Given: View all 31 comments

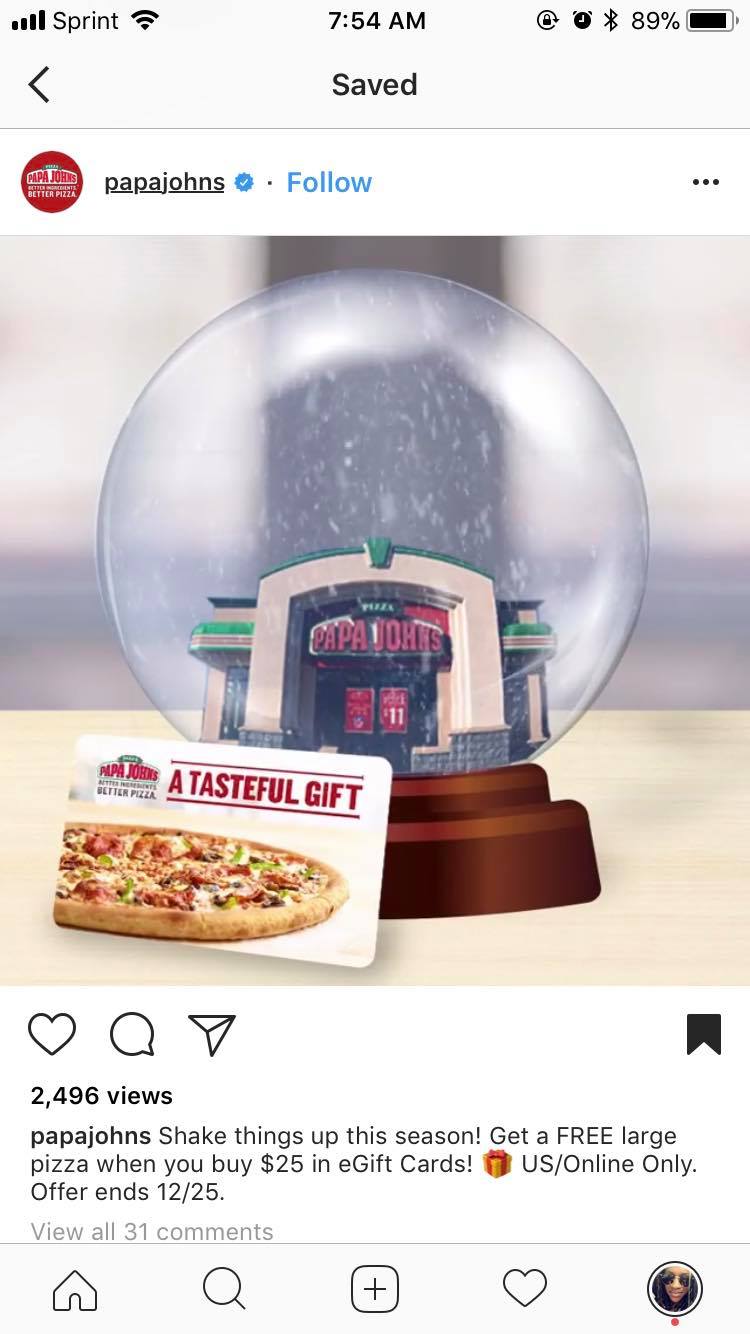Looking at the screenshot, I should click(152, 1231).
